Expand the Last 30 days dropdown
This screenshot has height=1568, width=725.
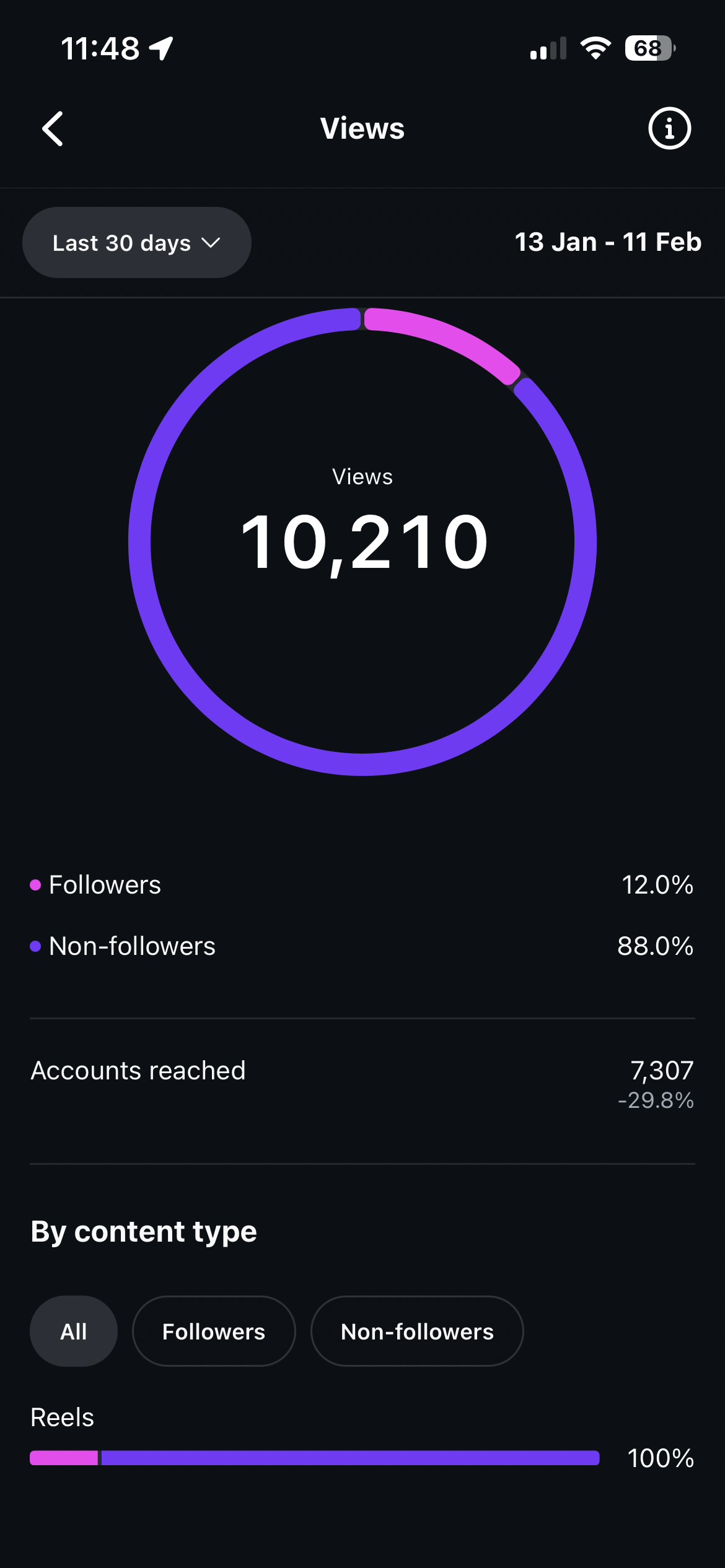136,243
